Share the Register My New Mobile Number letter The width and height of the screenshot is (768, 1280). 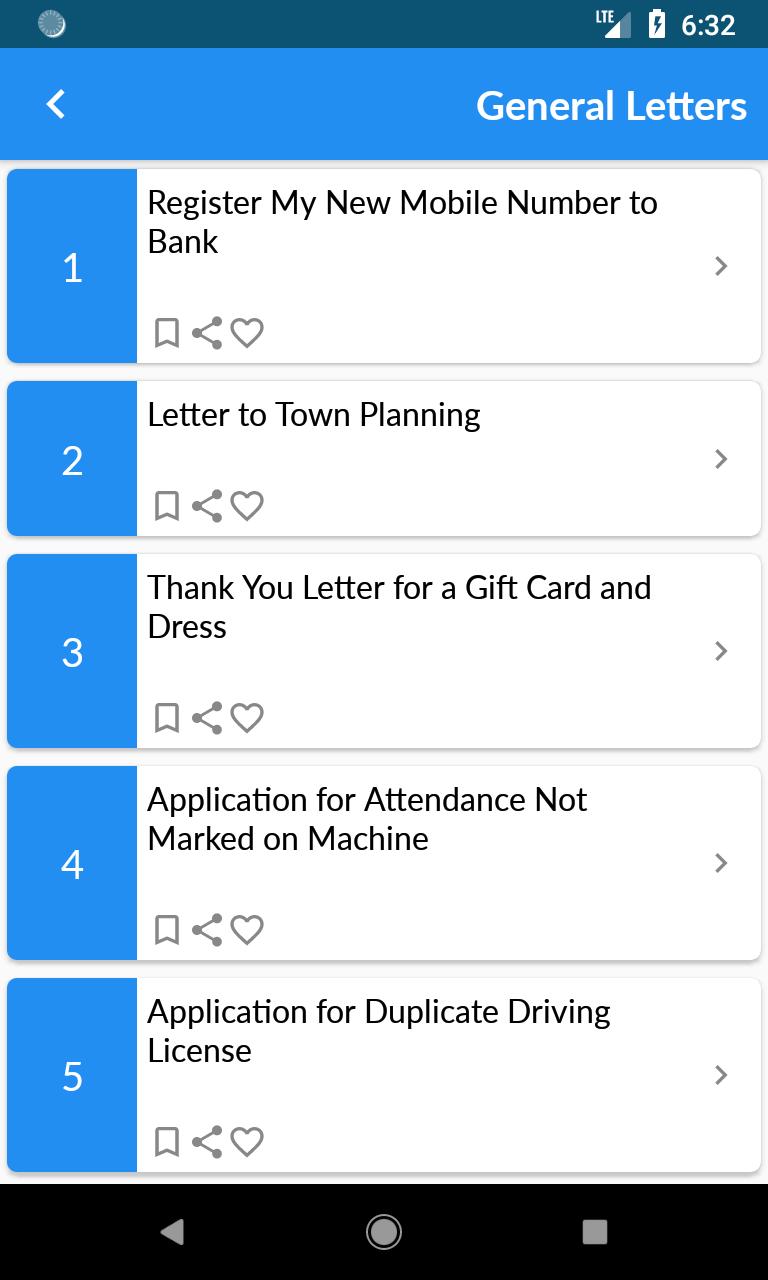[207, 332]
